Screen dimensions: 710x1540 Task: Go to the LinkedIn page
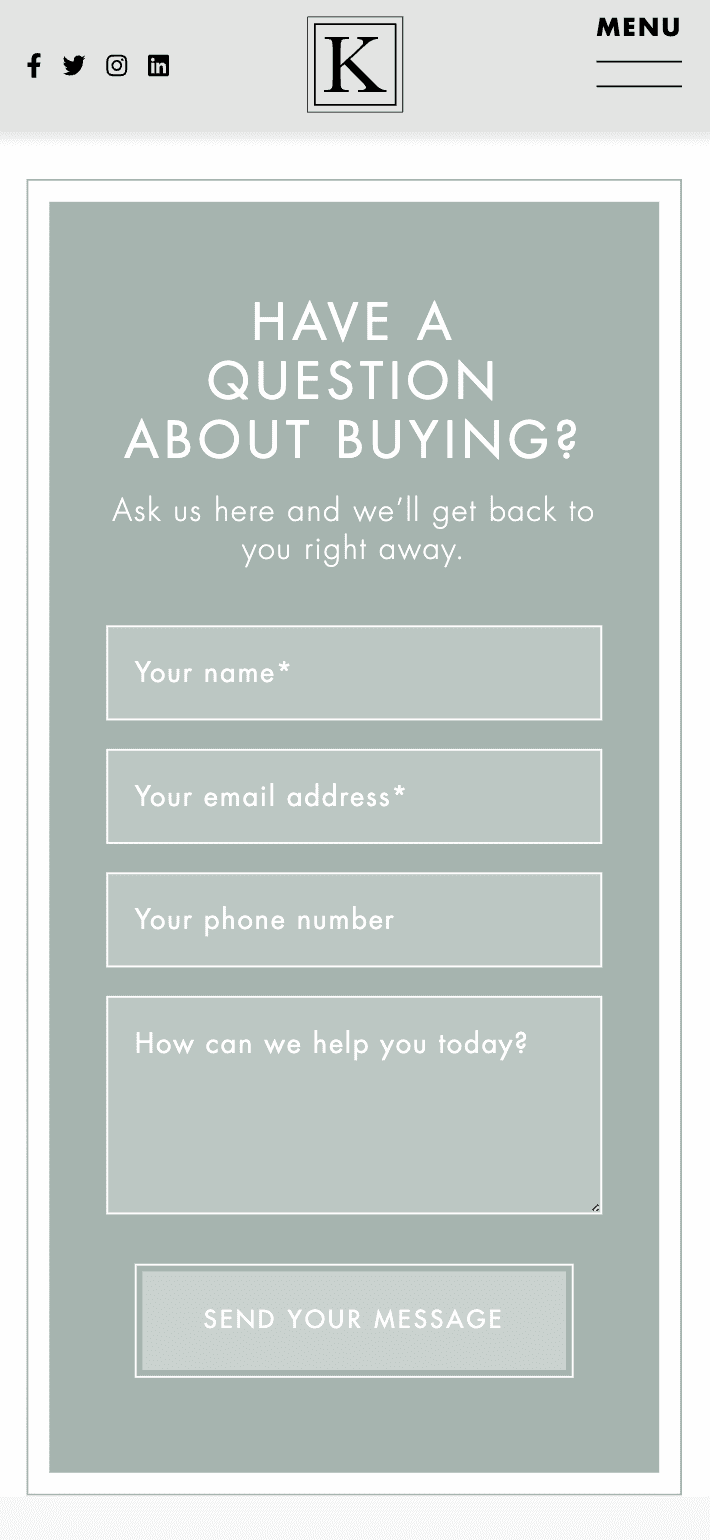click(x=158, y=66)
